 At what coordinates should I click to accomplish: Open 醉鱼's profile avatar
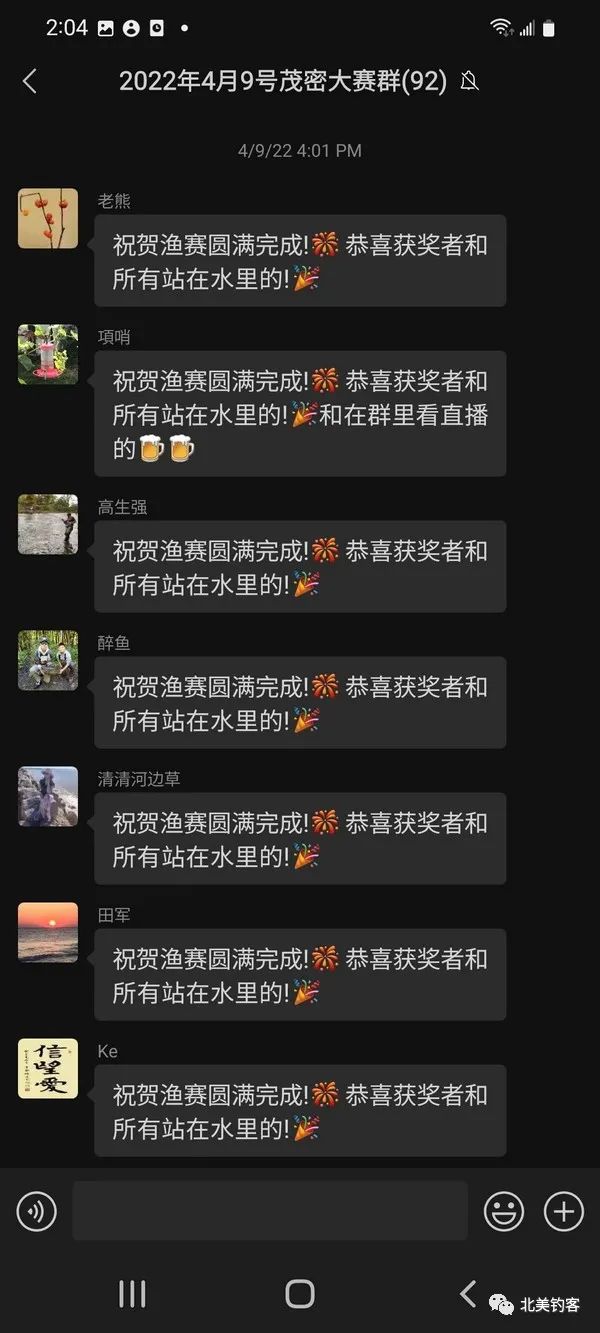point(48,660)
